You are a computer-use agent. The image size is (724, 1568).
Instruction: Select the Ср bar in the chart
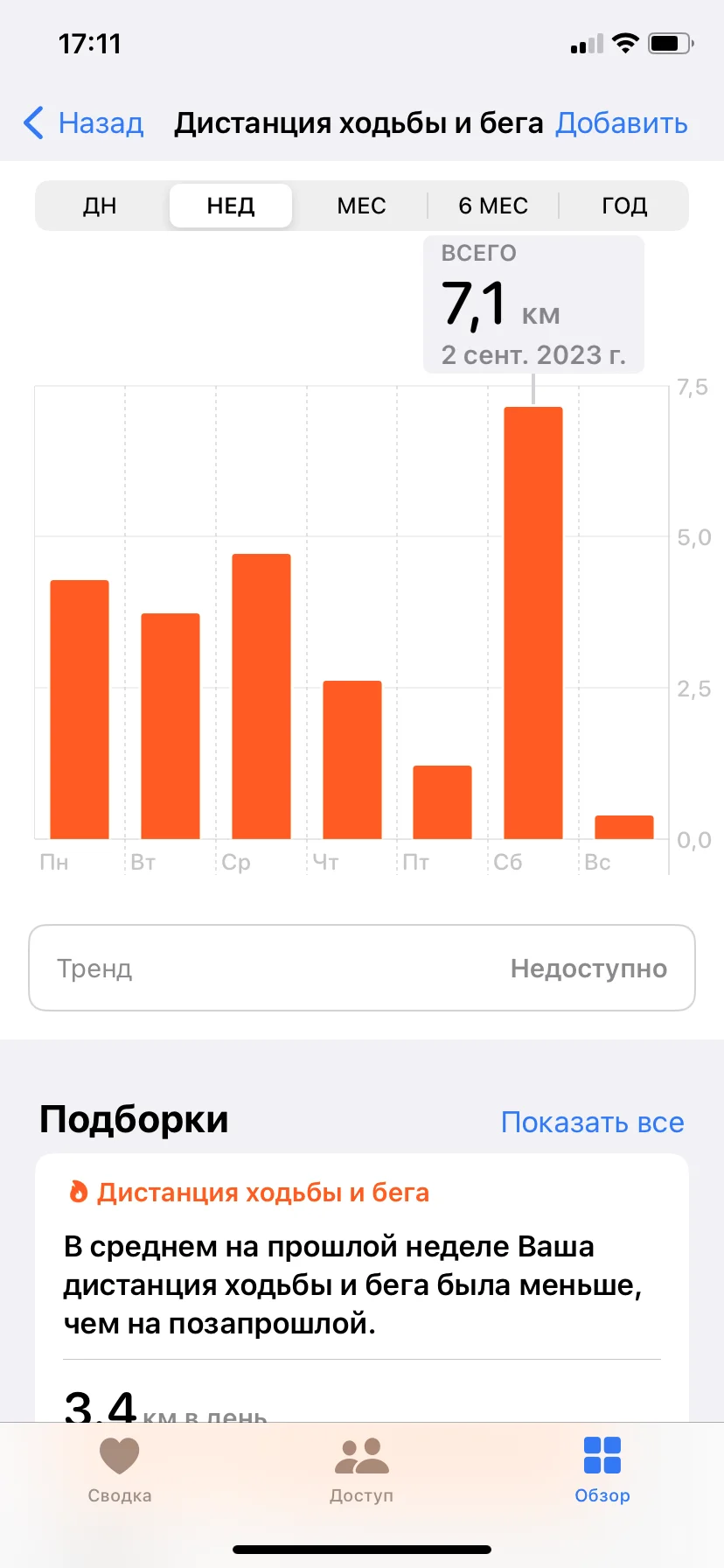click(x=261, y=696)
